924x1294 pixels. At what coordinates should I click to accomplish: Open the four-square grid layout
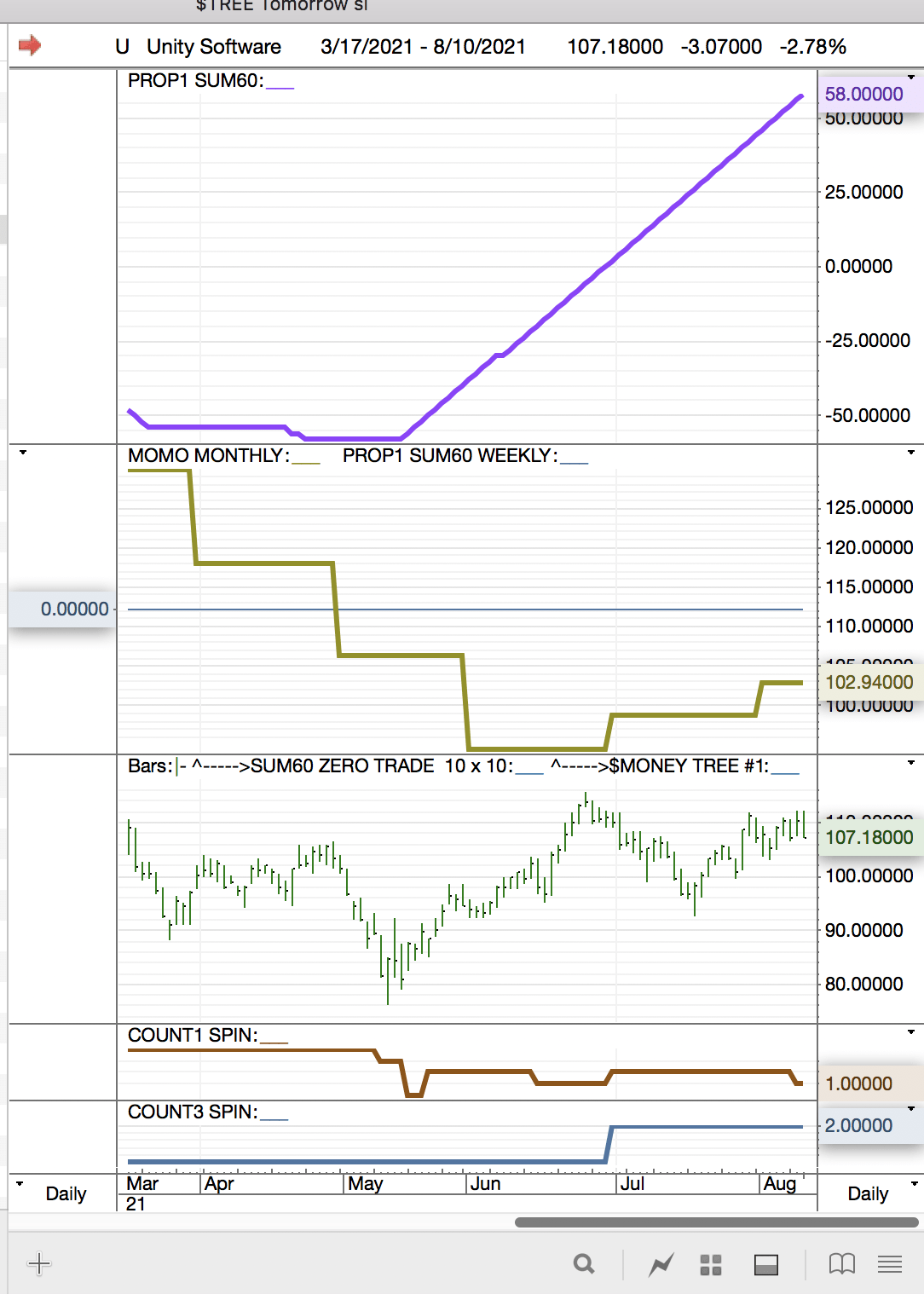click(711, 1264)
